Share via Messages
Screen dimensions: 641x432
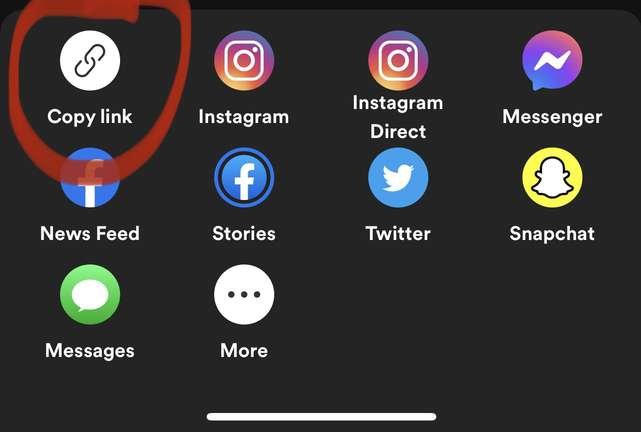click(90, 295)
